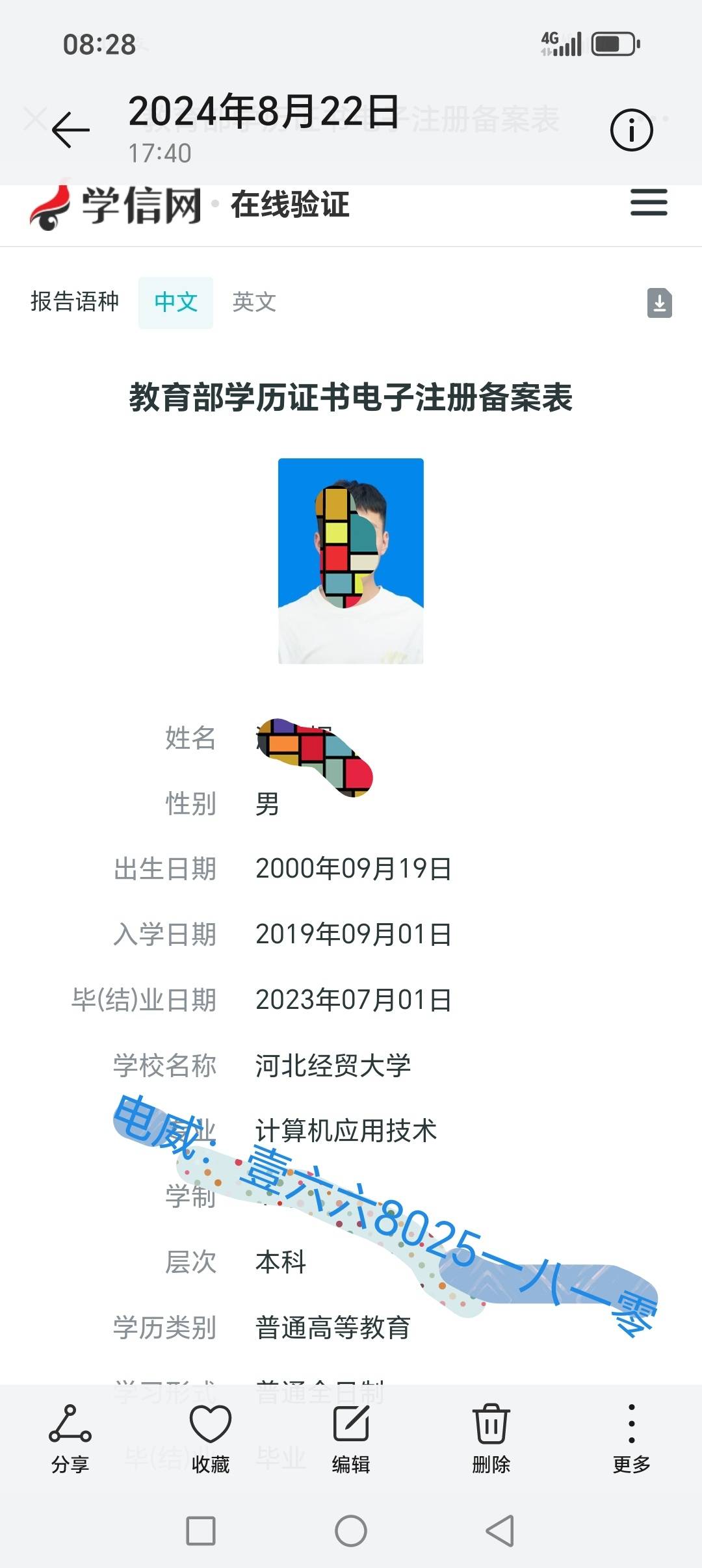Image resolution: width=702 pixels, height=1568 pixels.
Task: Tap the system home button
Action: (x=351, y=1531)
